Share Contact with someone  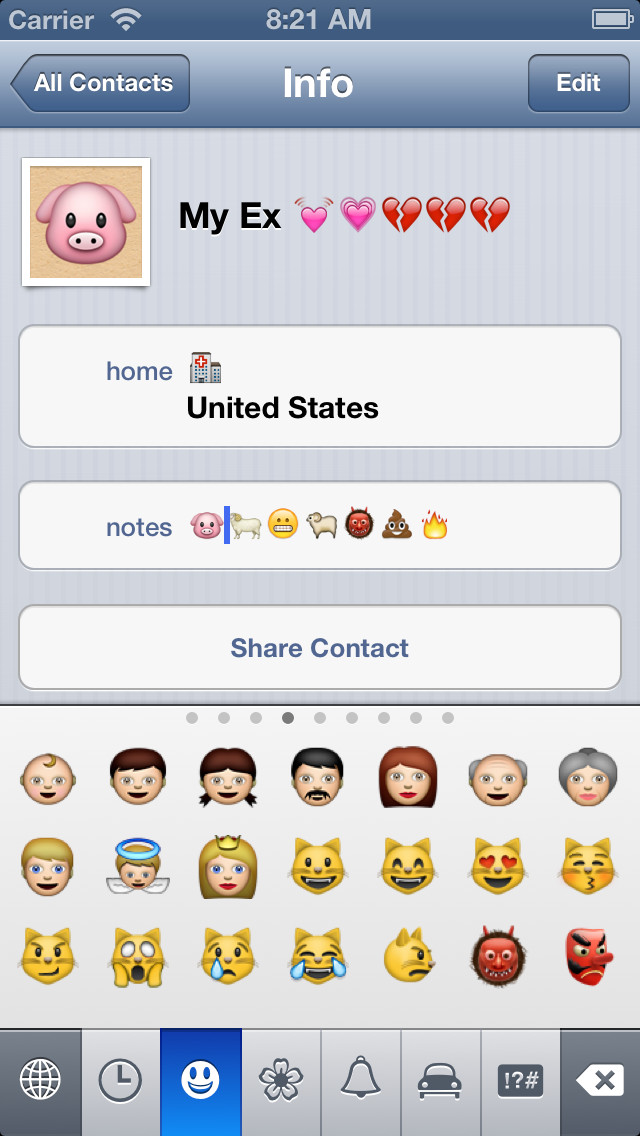pyautogui.click(x=320, y=648)
